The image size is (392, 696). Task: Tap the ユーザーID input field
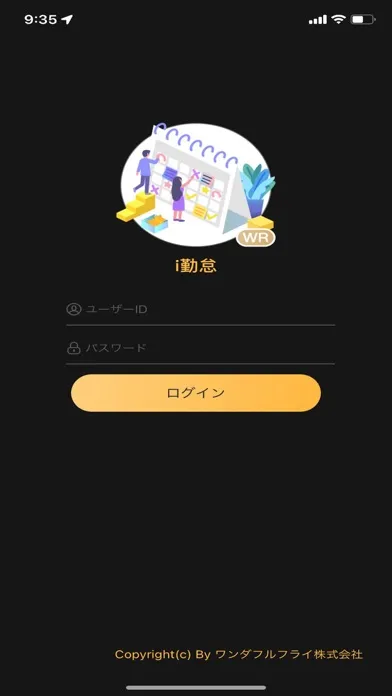pos(201,309)
